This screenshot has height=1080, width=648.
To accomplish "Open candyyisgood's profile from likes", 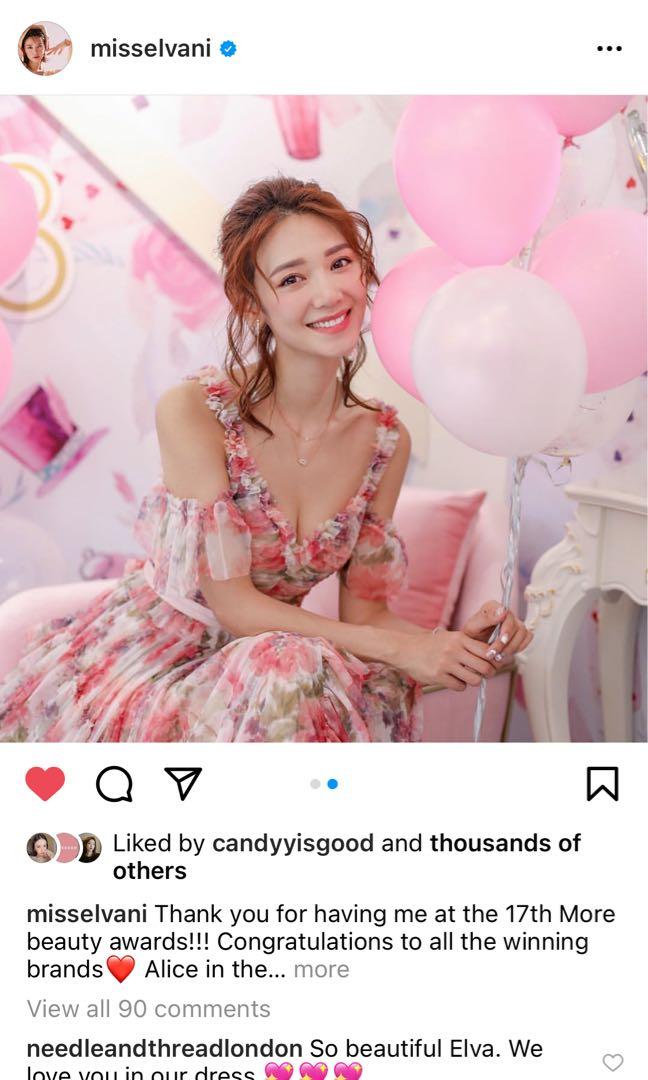I will tap(292, 843).
